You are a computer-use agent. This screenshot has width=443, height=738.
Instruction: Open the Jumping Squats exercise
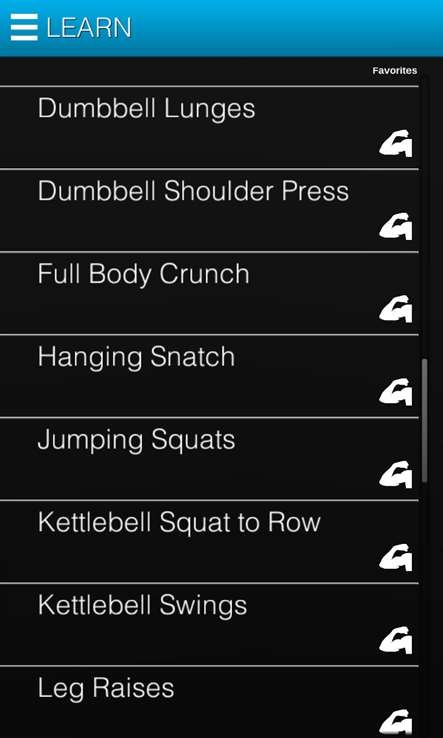click(209, 459)
